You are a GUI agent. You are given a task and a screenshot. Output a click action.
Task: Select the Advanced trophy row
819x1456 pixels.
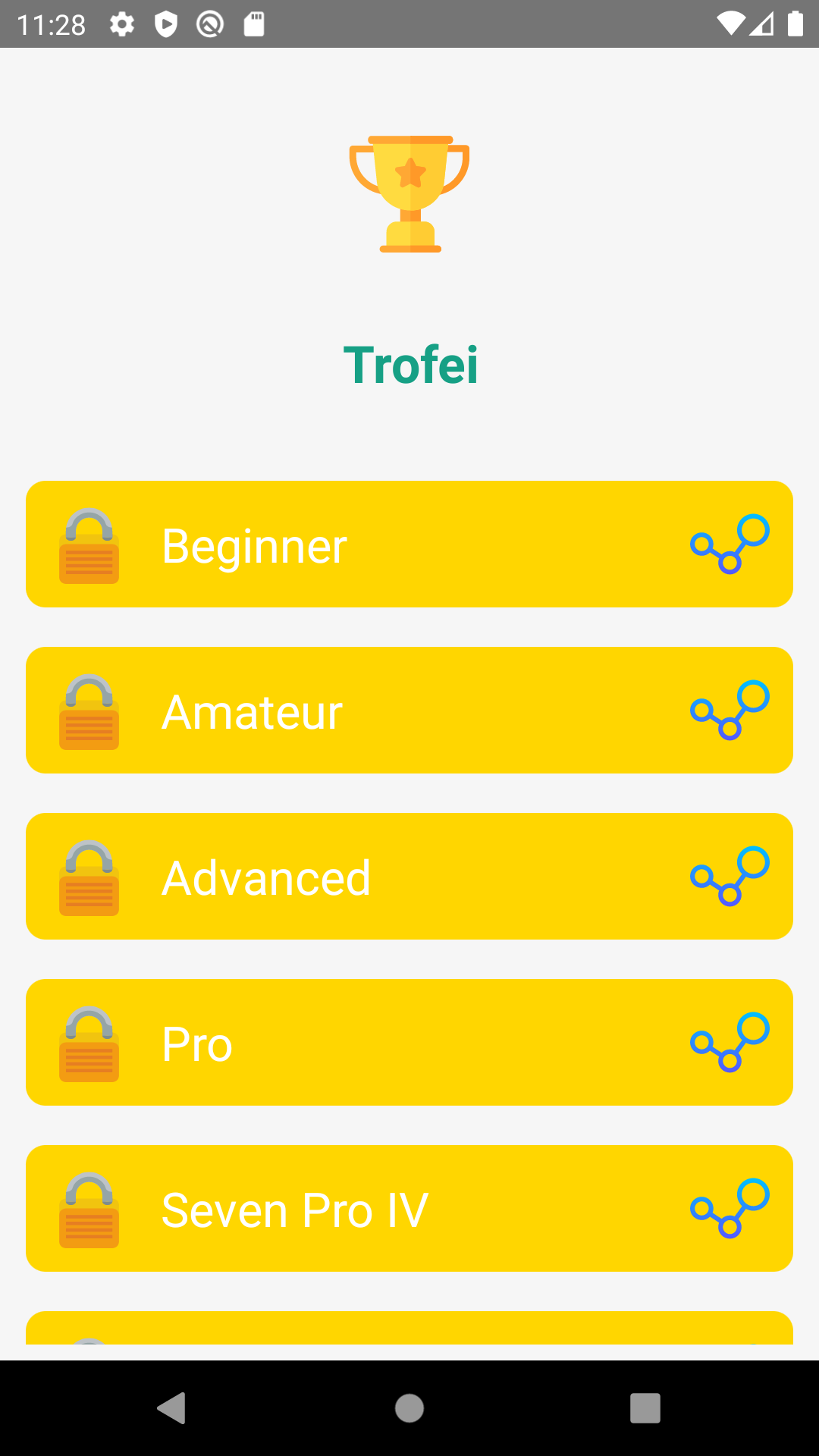click(x=409, y=876)
